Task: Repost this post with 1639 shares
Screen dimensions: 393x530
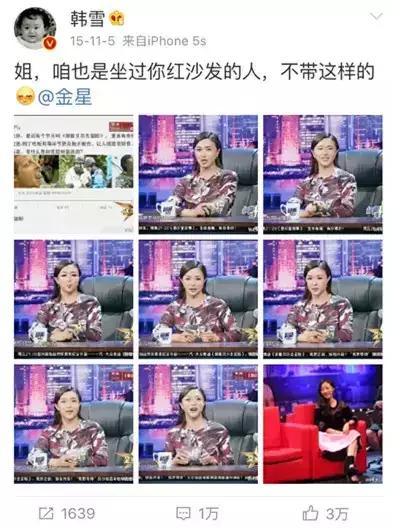Action: 67,513
